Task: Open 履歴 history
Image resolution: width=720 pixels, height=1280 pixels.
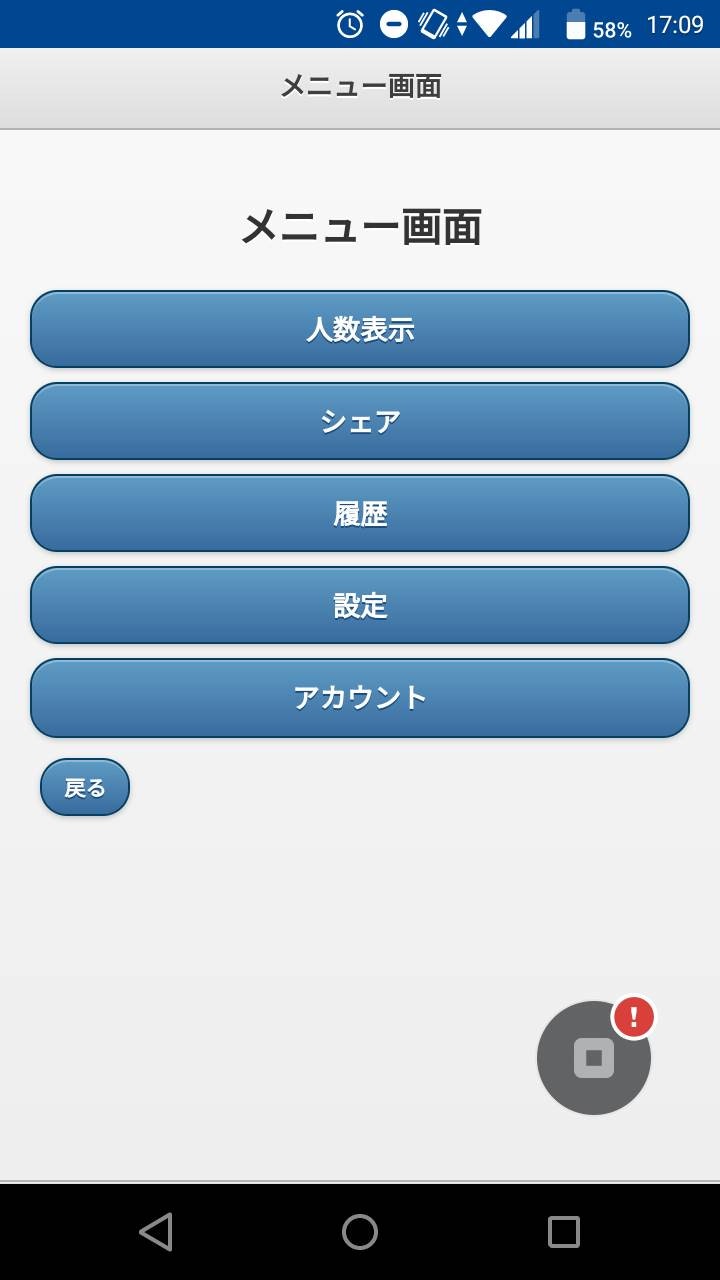Action: tap(360, 513)
